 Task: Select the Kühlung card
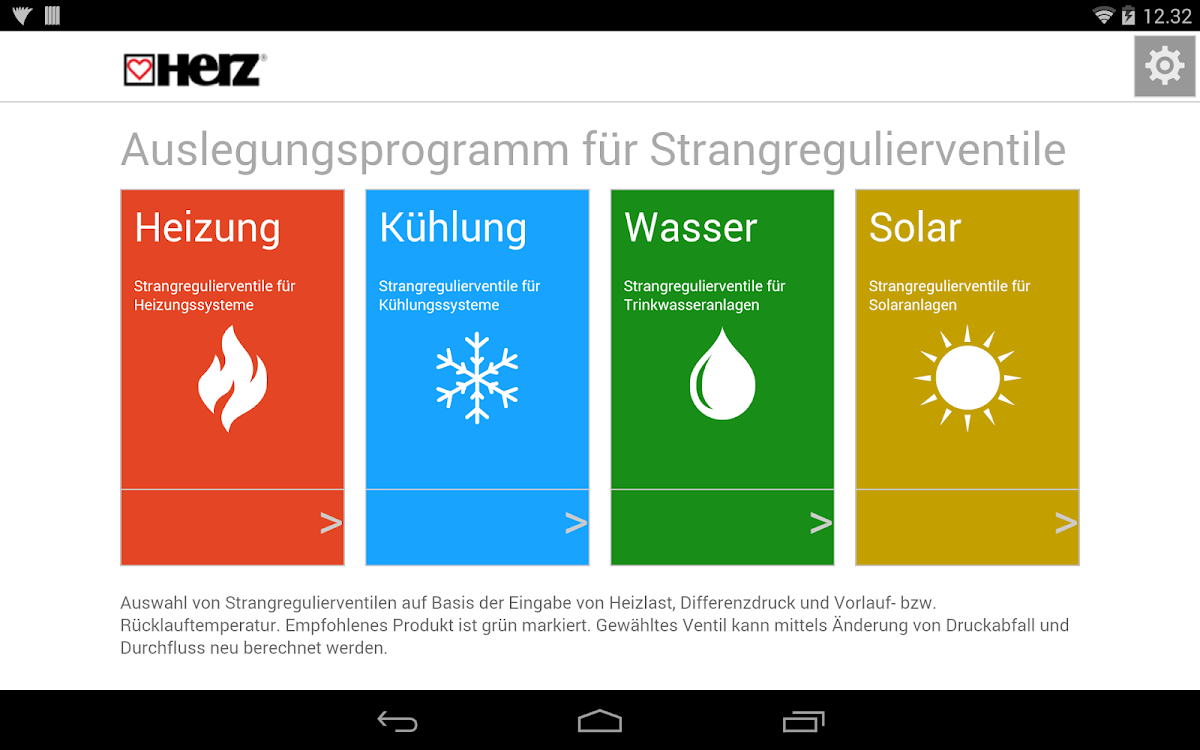(477, 377)
